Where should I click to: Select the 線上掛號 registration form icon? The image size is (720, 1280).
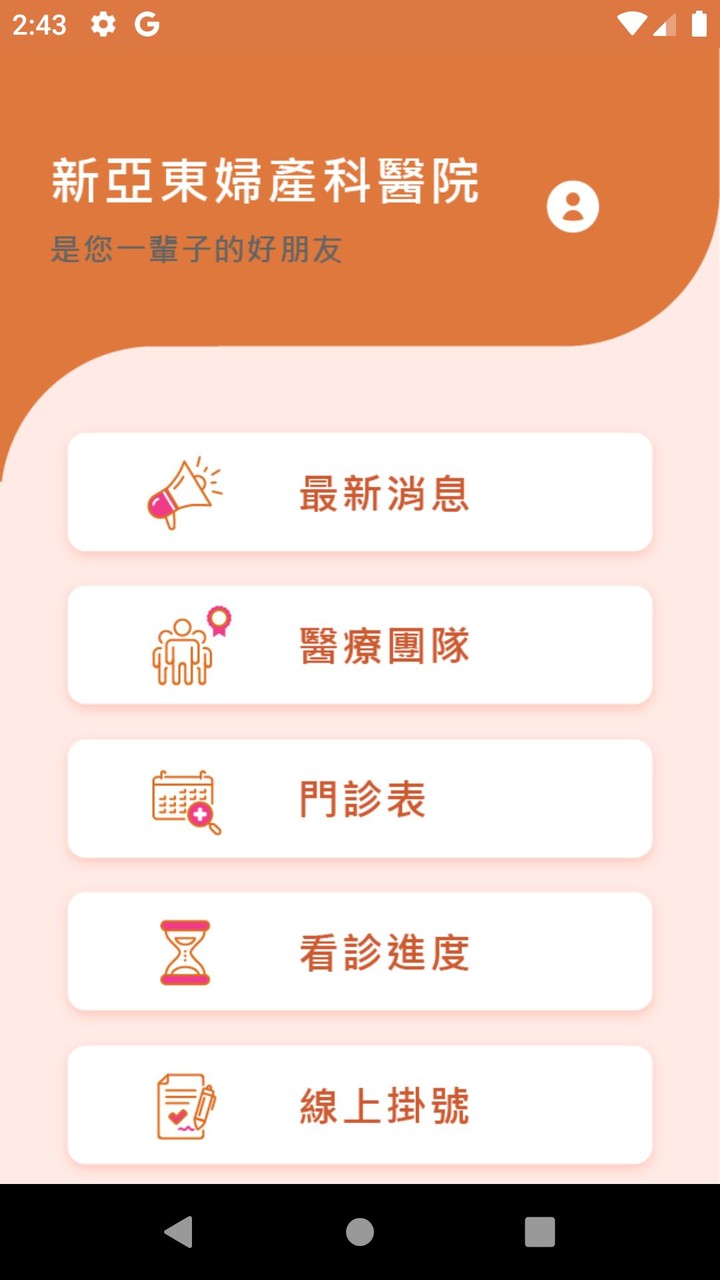[x=183, y=1105]
